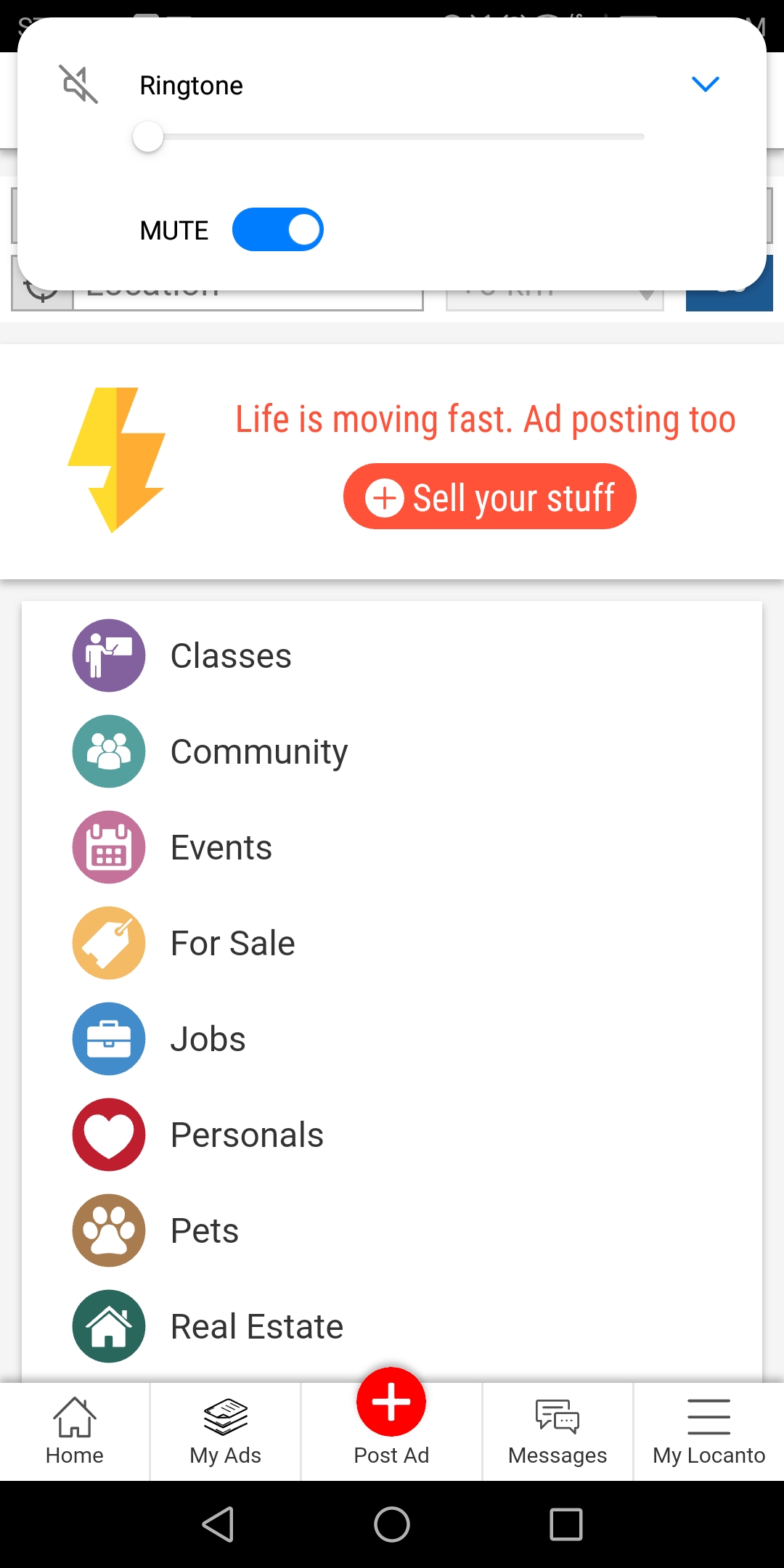Viewport: 784px width, 1568px height.
Task: Switch to the Home tab
Action: coord(75,1432)
